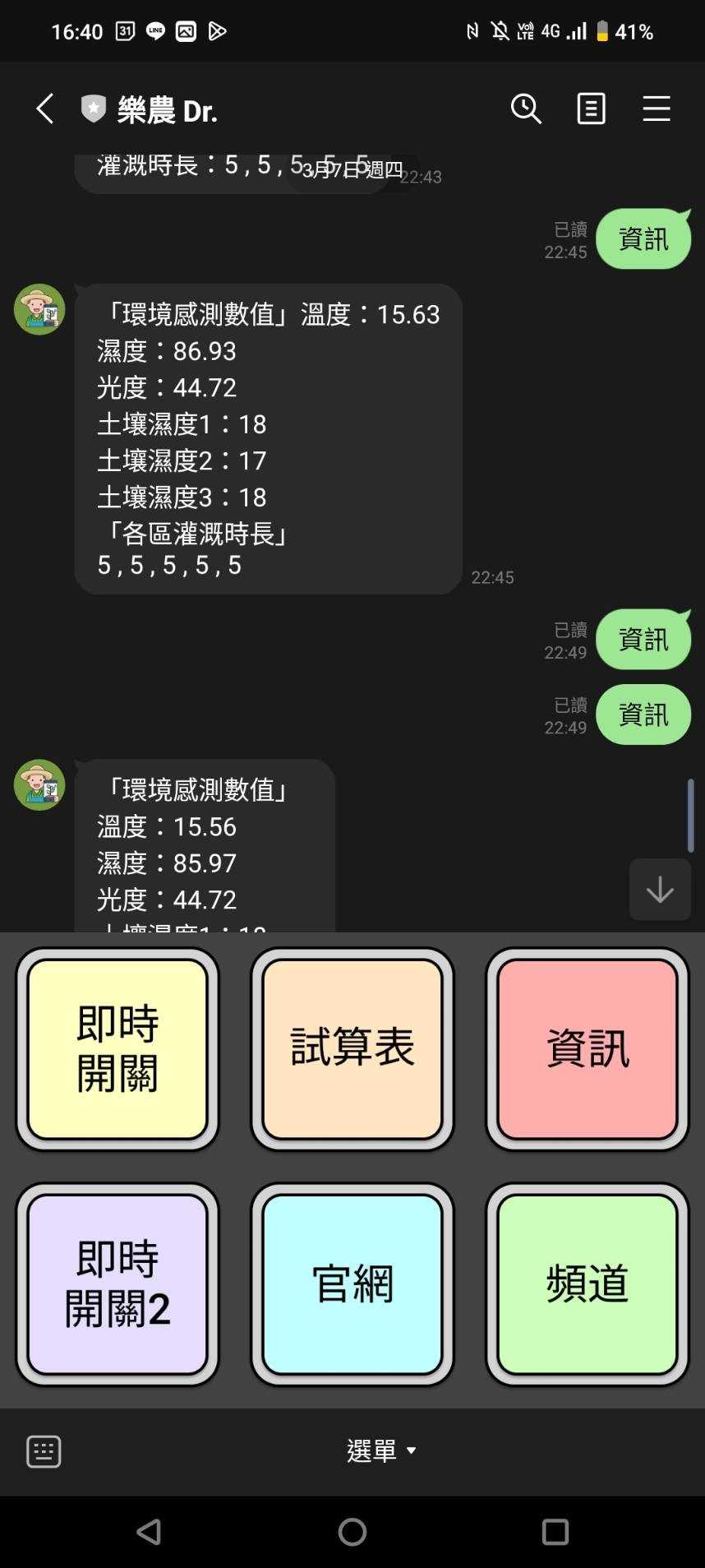Select the 即時開關 yellow button
The height and width of the screenshot is (1568, 705).
coord(117,1048)
